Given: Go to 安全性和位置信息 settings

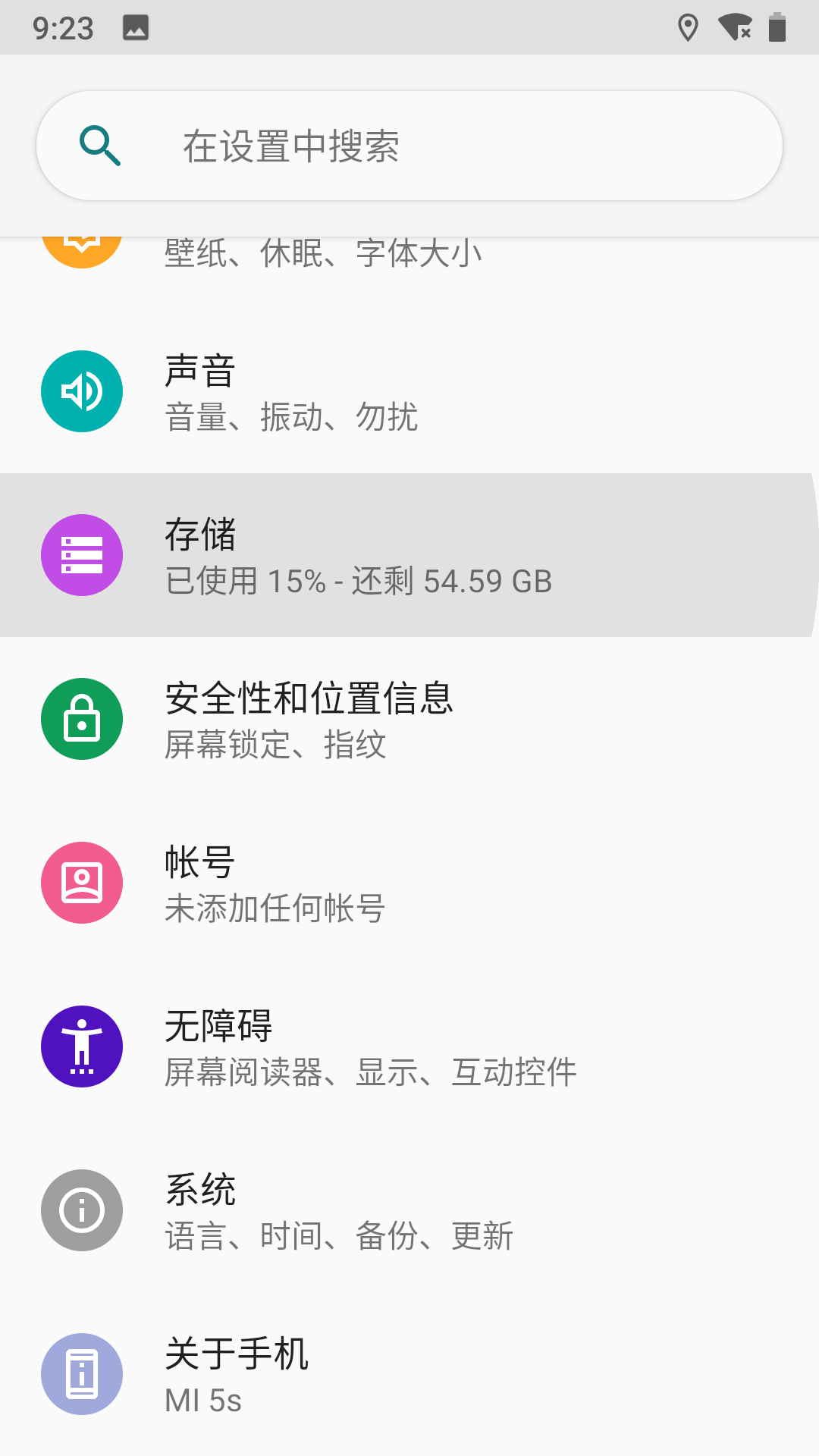Looking at the screenshot, I should 409,719.
